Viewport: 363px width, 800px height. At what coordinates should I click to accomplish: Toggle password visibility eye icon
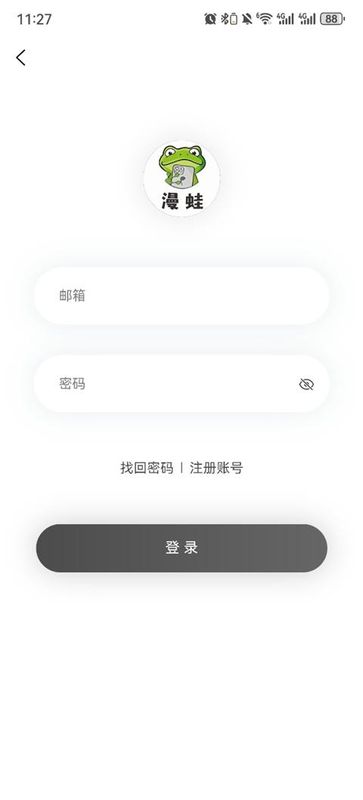coord(306,384)
